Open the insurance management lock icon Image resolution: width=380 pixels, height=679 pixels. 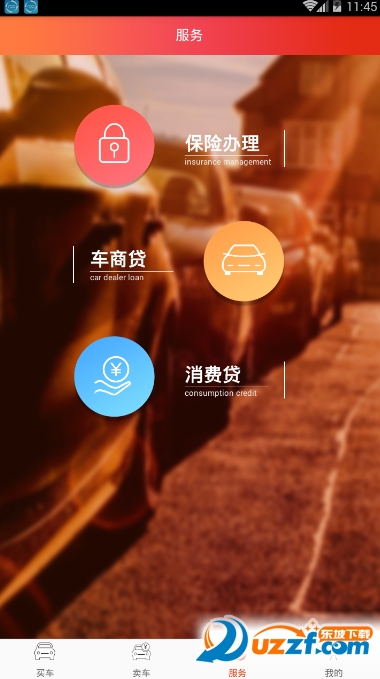point(114,145)
